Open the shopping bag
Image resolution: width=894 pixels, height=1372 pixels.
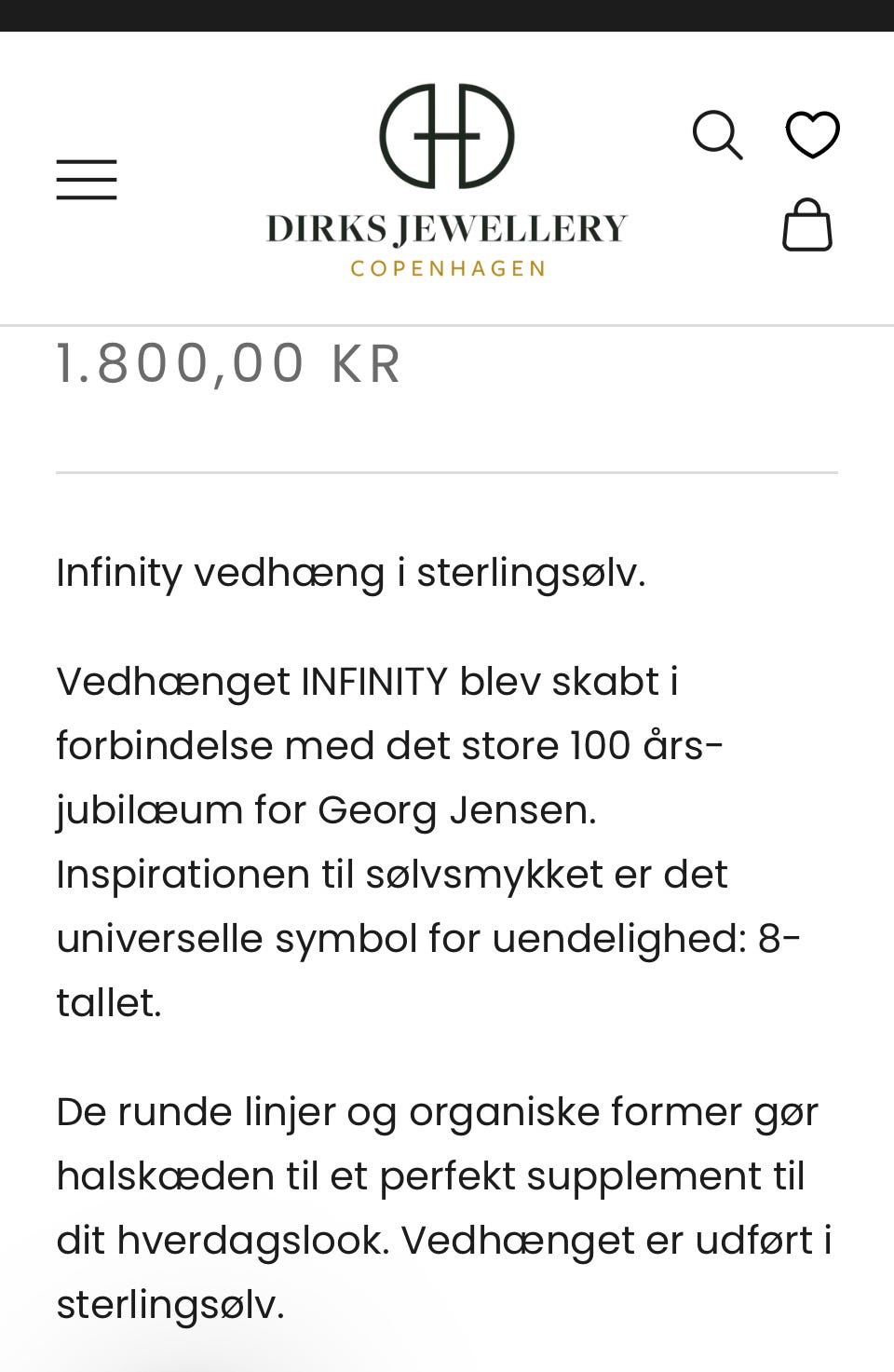point(806,226)
